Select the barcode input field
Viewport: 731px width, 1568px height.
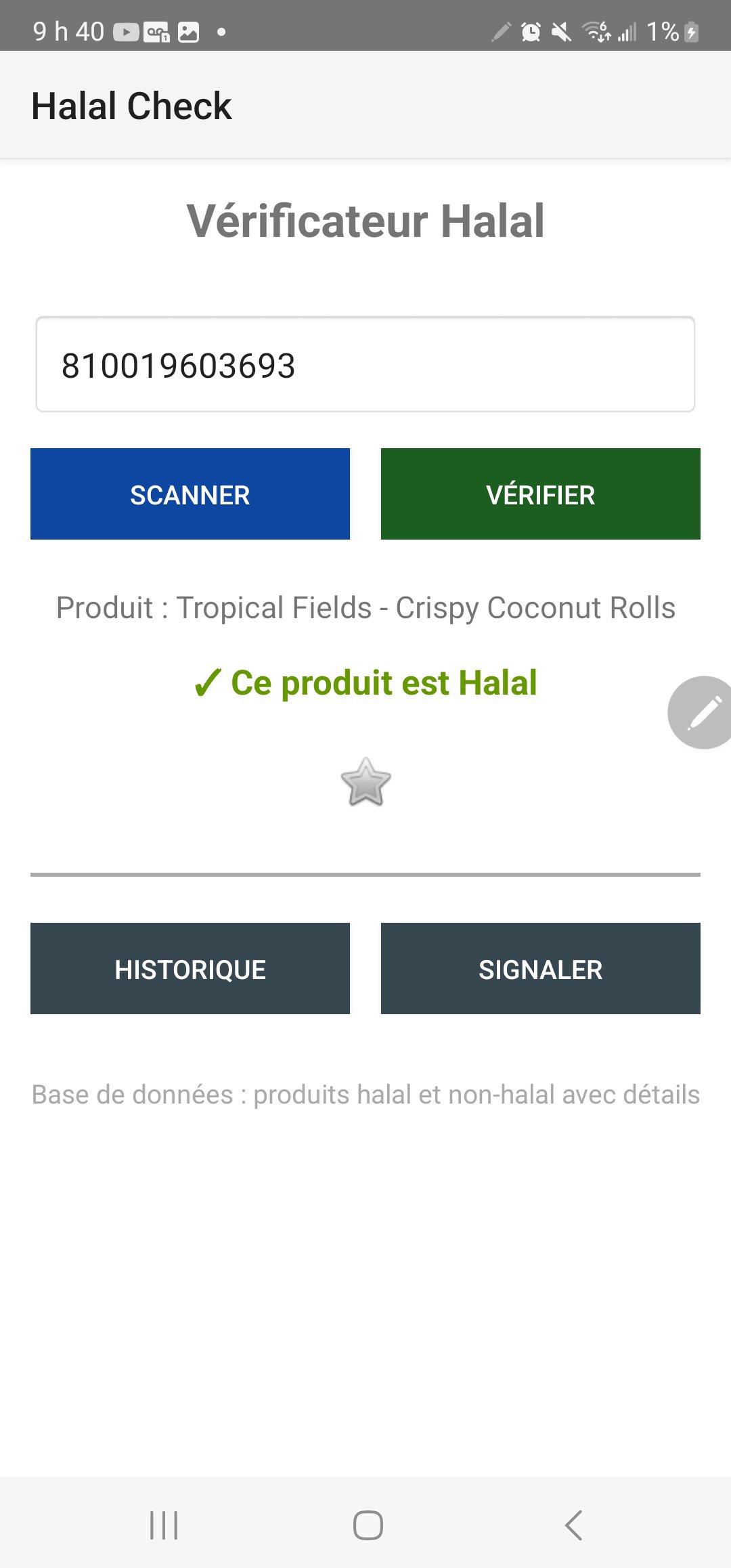click(365, 364)
